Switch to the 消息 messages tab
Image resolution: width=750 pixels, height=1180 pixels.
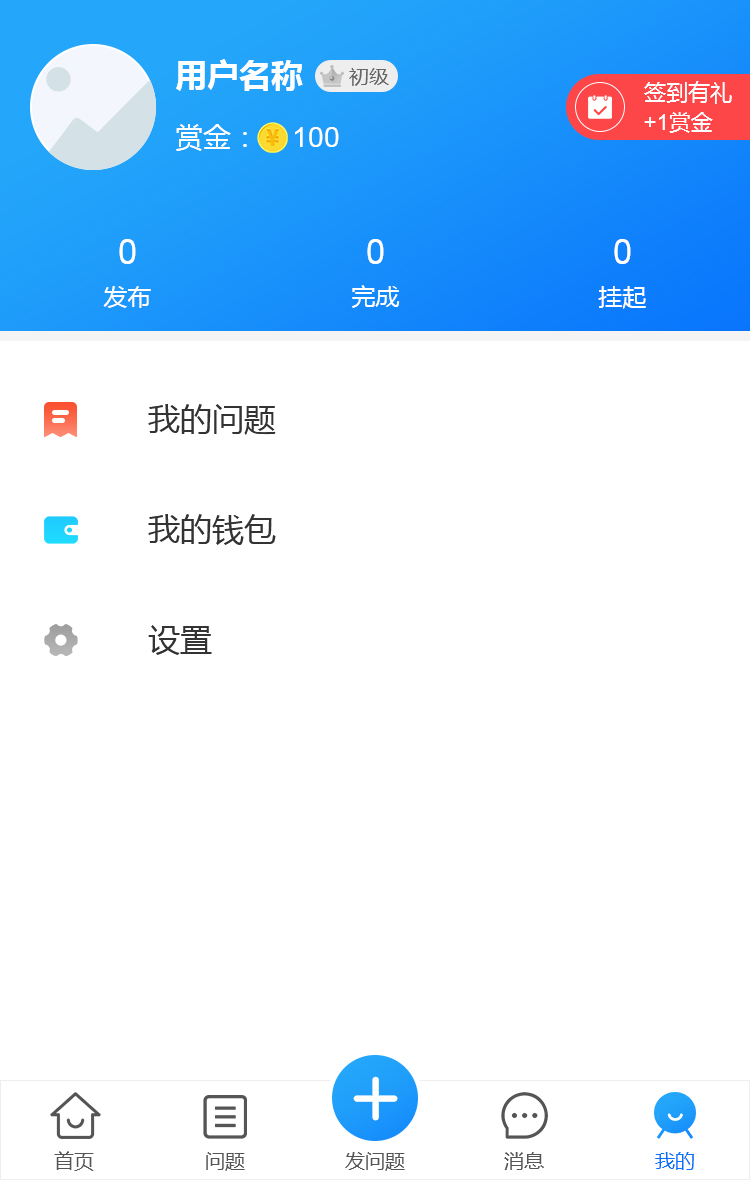524,1131
